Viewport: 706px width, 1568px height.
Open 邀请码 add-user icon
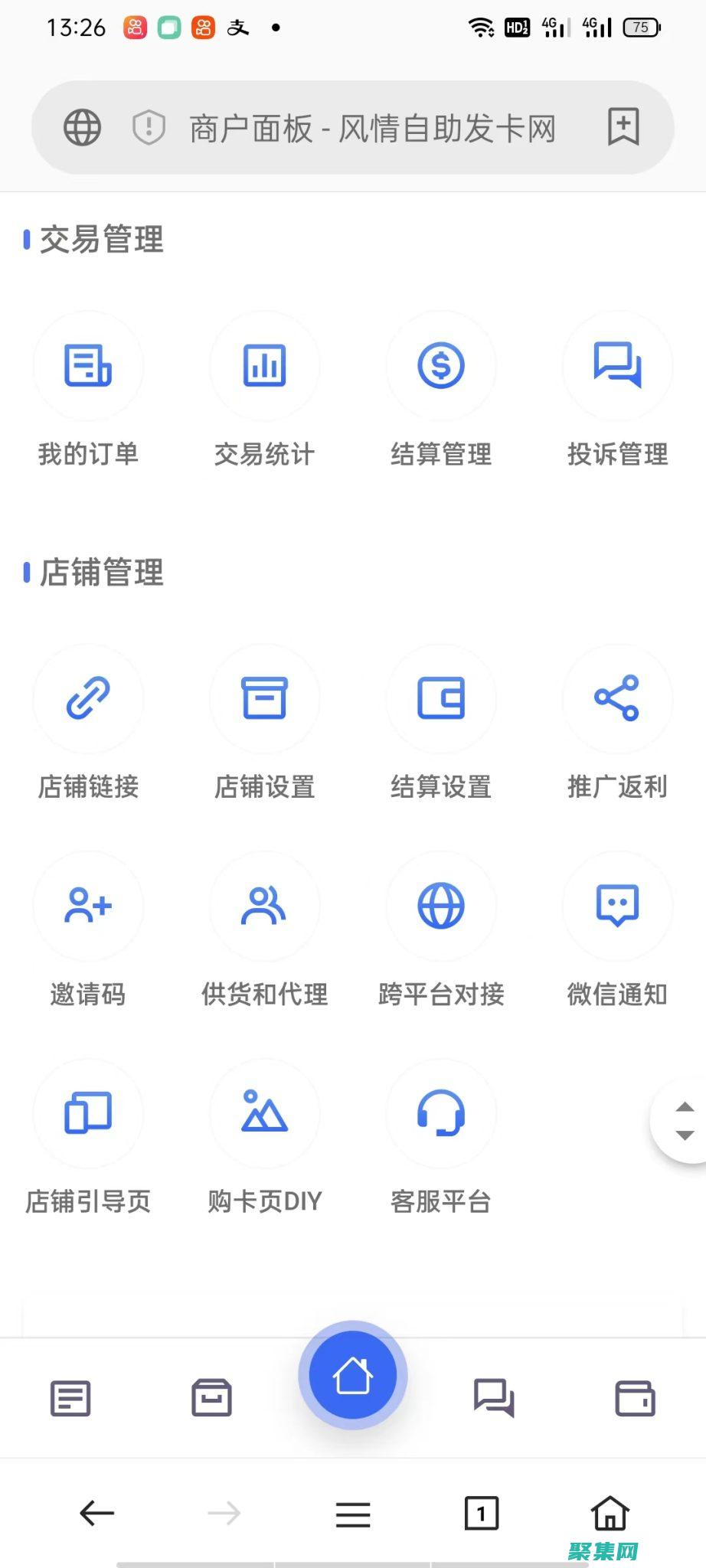[x=88, y=906]
